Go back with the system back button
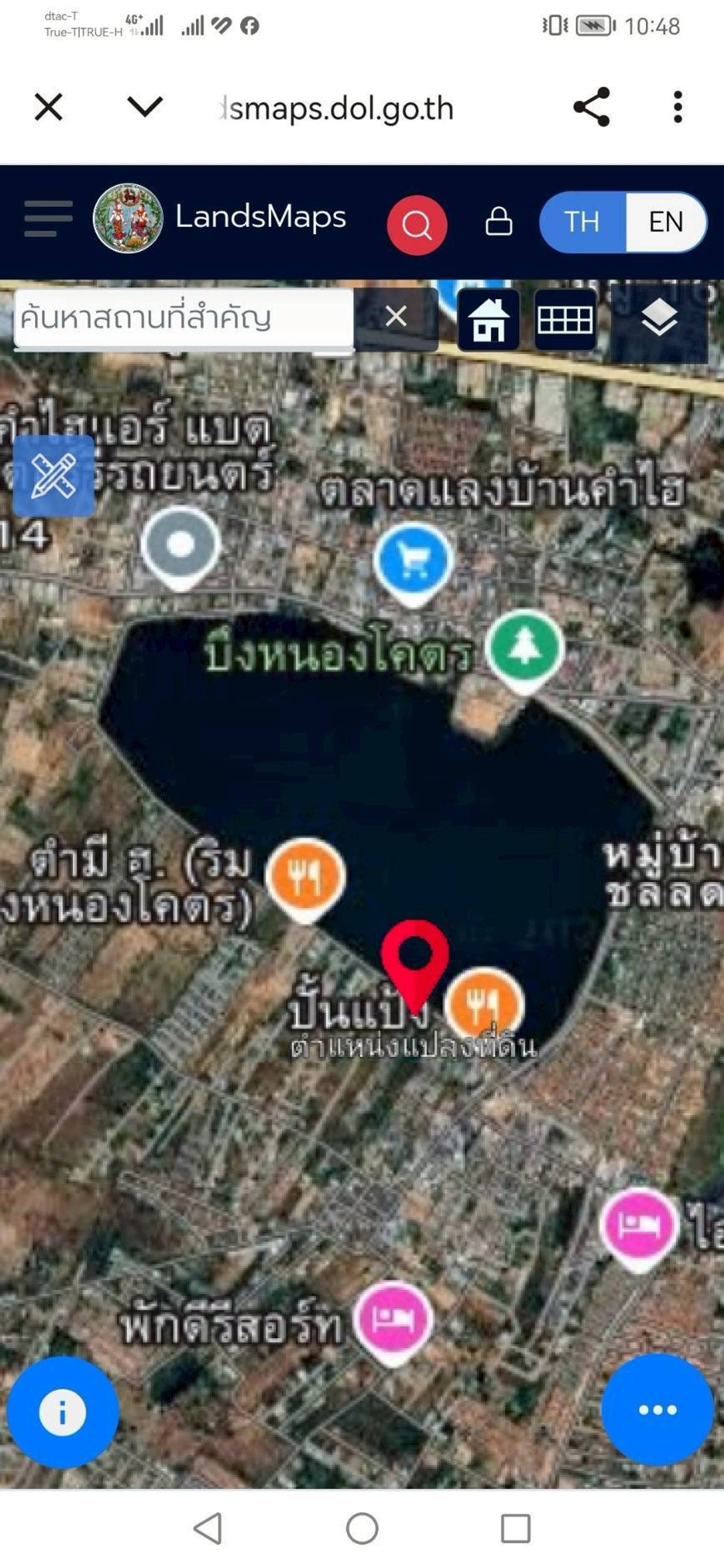The width and height of the screenshot is (724, 1568). coord(208,1528)
